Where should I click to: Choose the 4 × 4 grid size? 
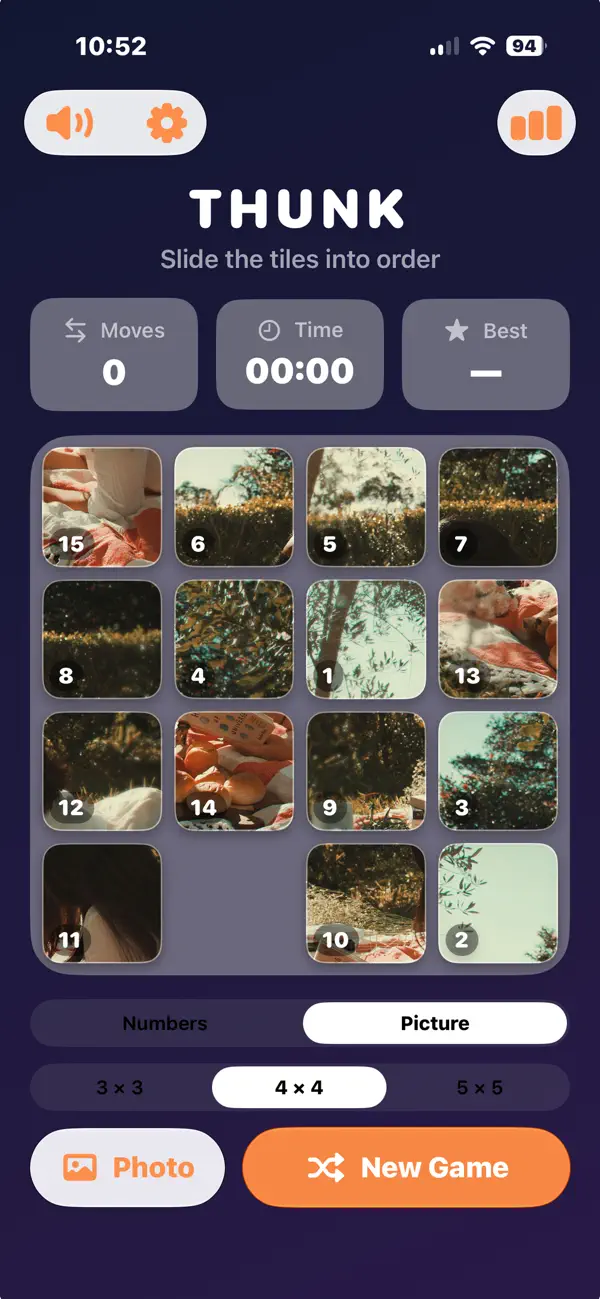pos(299,1087)
